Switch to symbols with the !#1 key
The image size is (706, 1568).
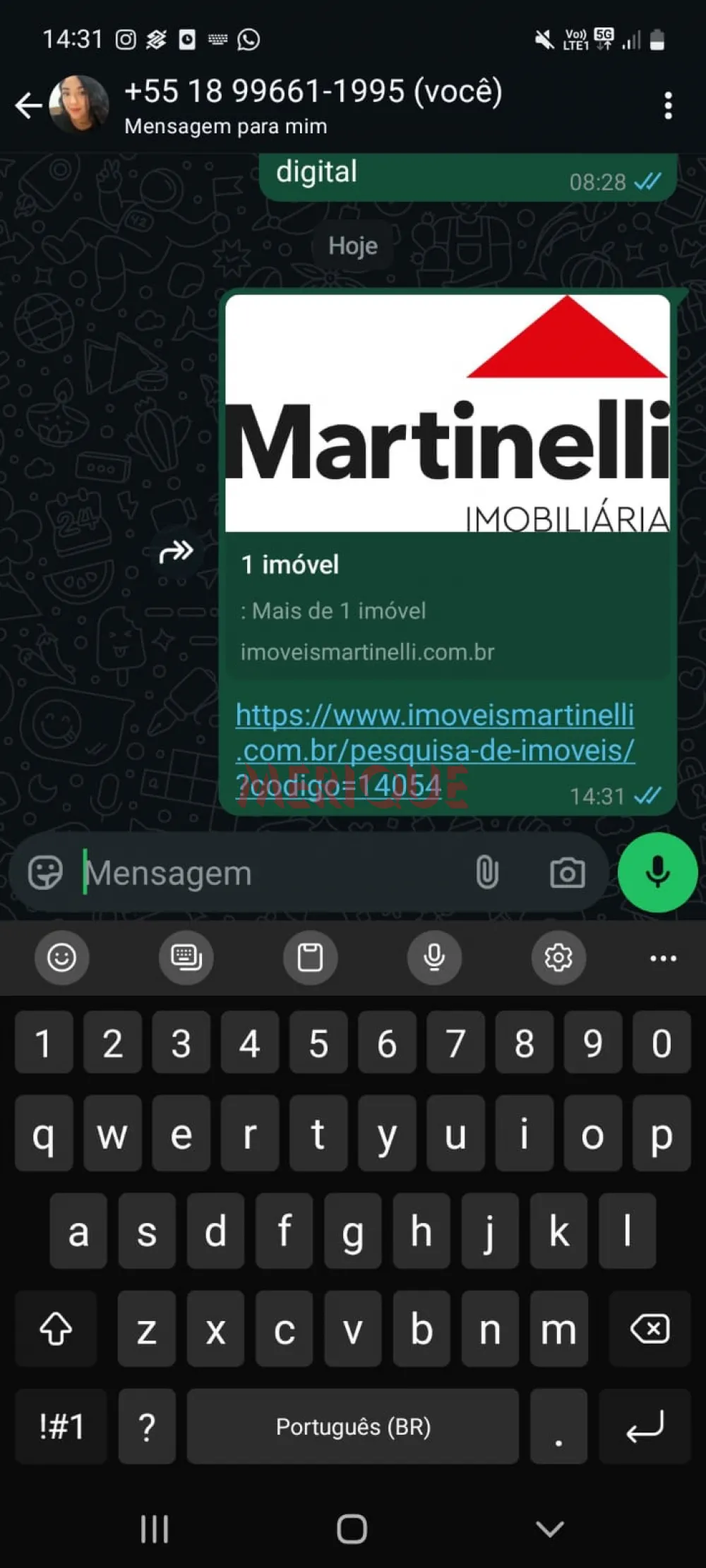tap(61, 1427)
